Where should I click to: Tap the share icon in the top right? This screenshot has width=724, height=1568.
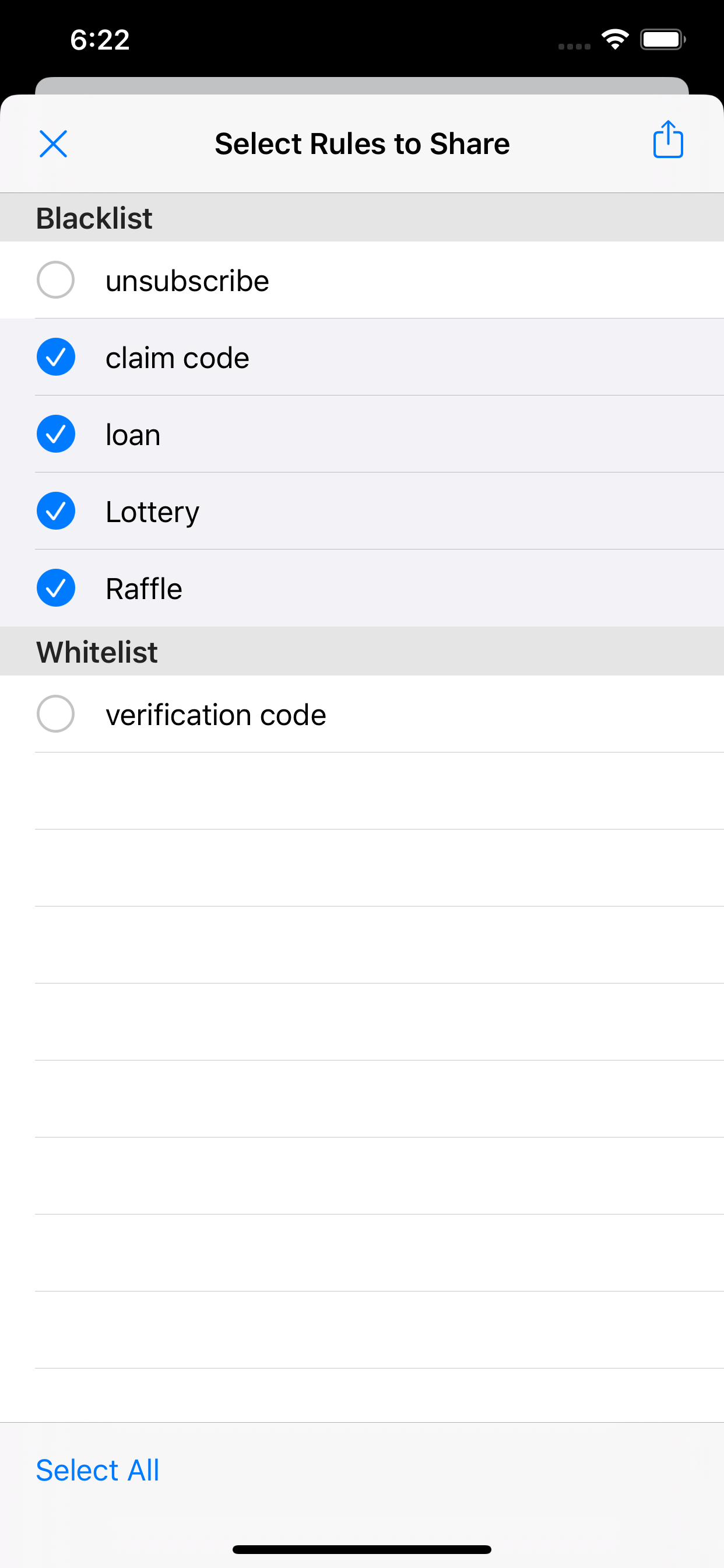(x=668, y=141)
